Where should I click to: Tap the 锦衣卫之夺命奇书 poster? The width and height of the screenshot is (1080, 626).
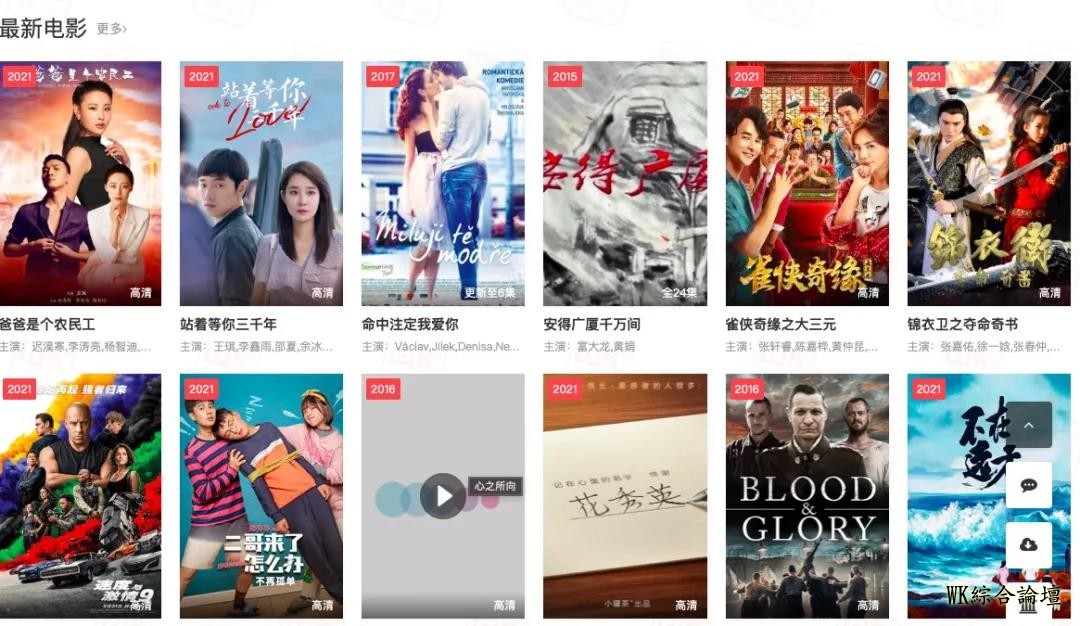(x=988, y=184)
